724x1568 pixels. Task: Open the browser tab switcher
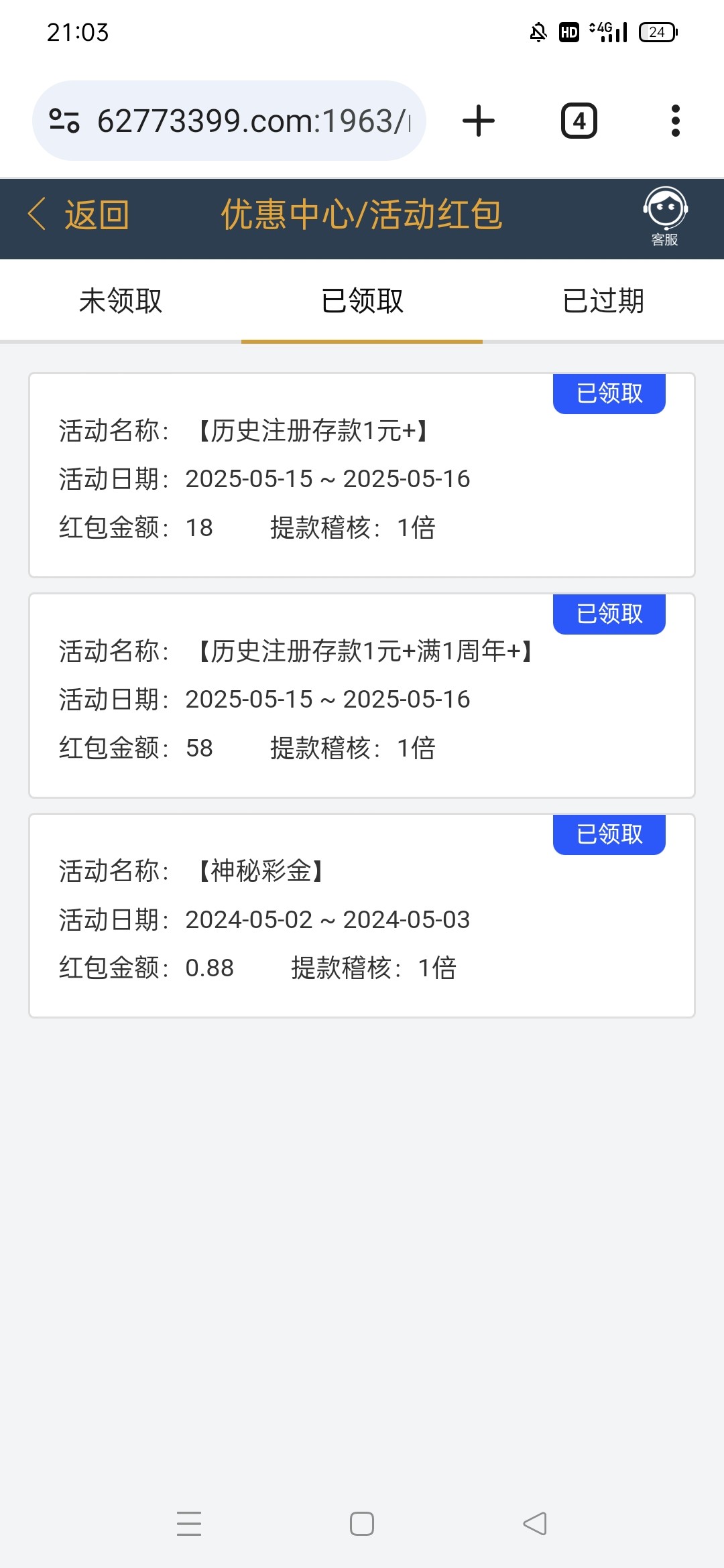[x=579, y=121]
